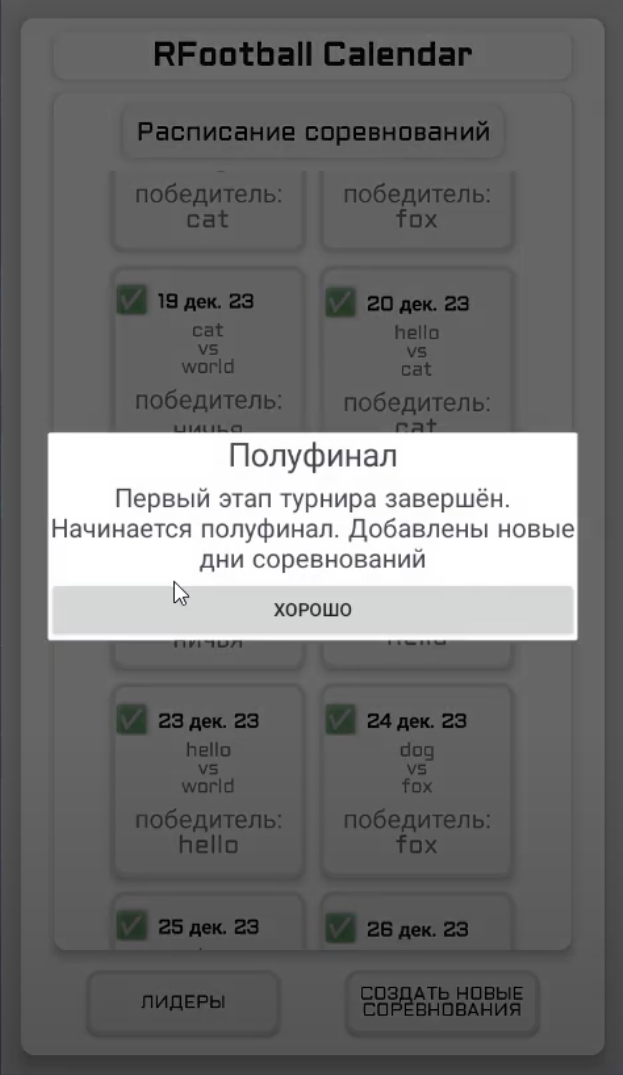Tap СОЗДАТЬ НОВЫЕ СОРЕВНОВАНИЯ
The width and height of the screenshot is (623, 1075).
[441, 1002]
